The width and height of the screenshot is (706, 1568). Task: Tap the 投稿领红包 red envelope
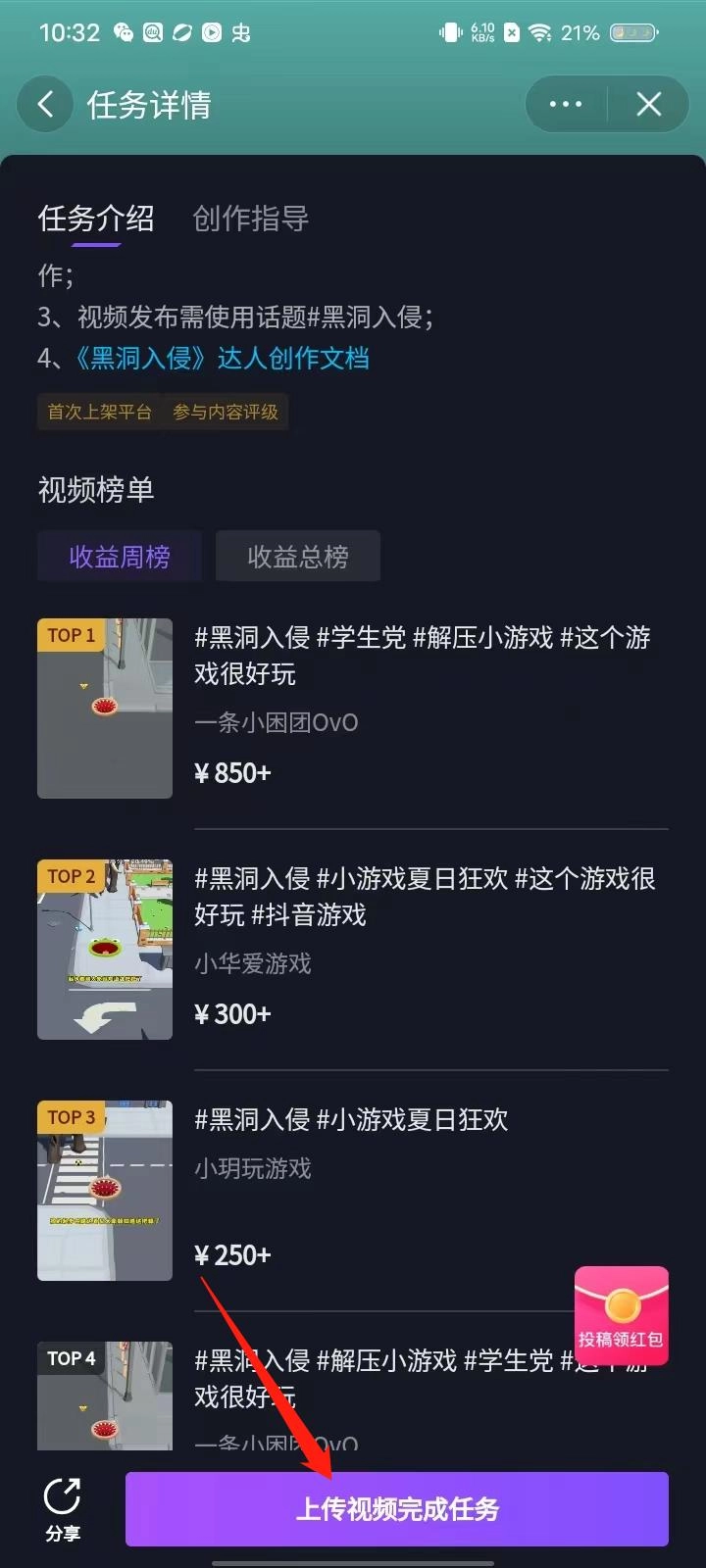622,1315
